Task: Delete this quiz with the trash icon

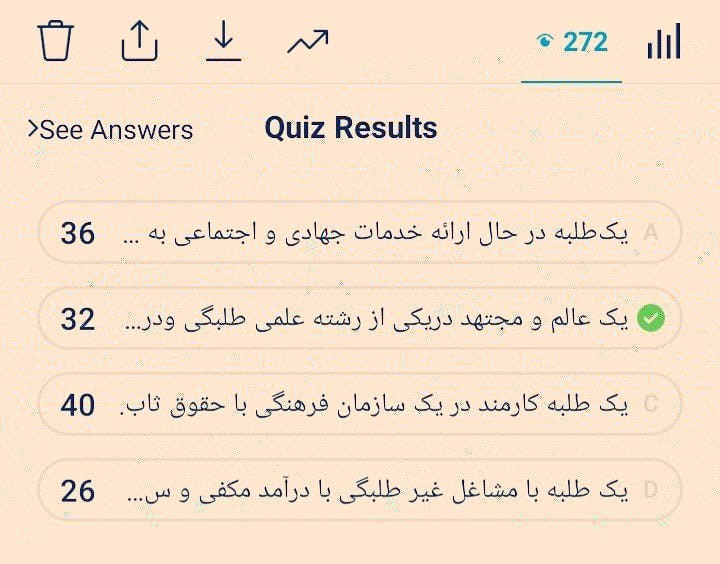Action: click(56, 42)
